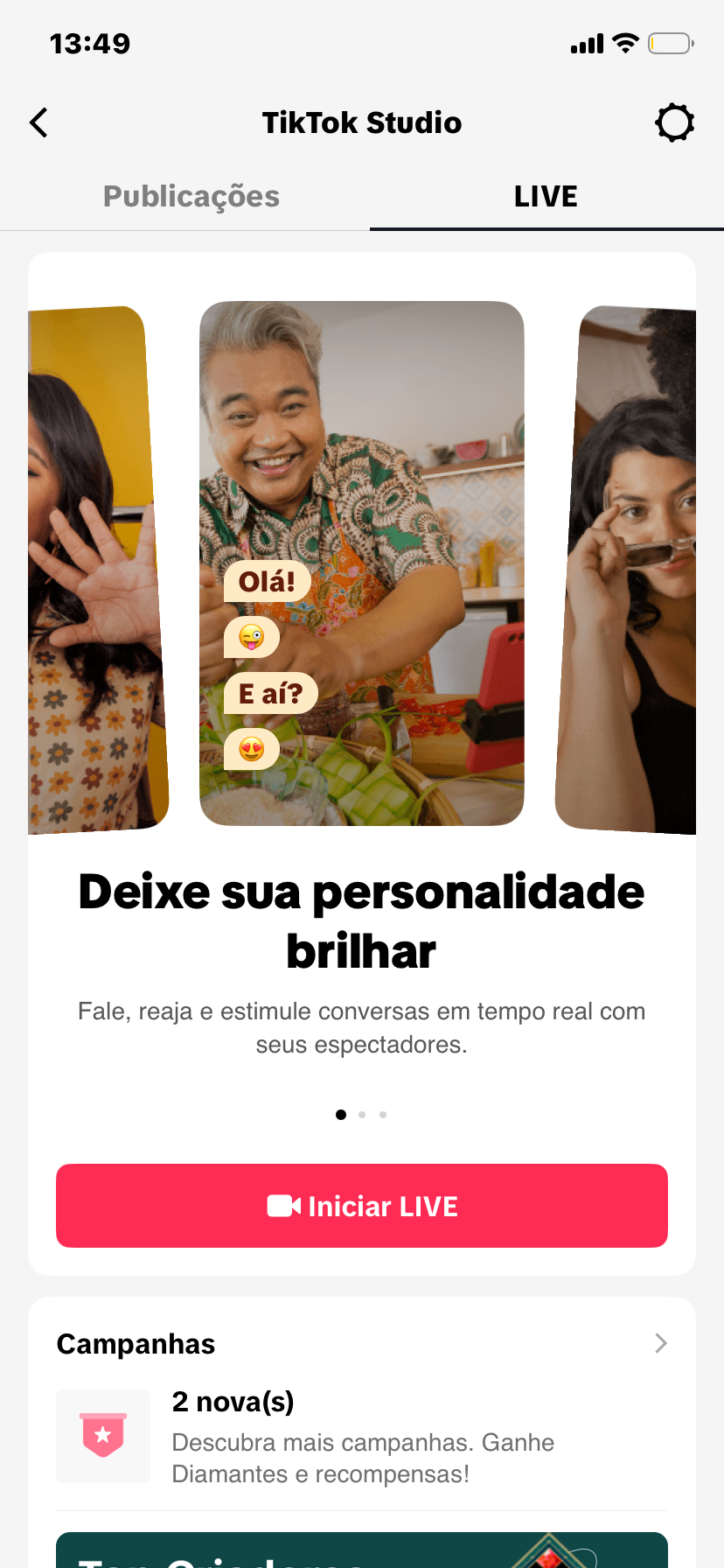Tap the carousel page indicator dots
Viewport: 724px width, 1568px height.
(x=362, y=1115)
